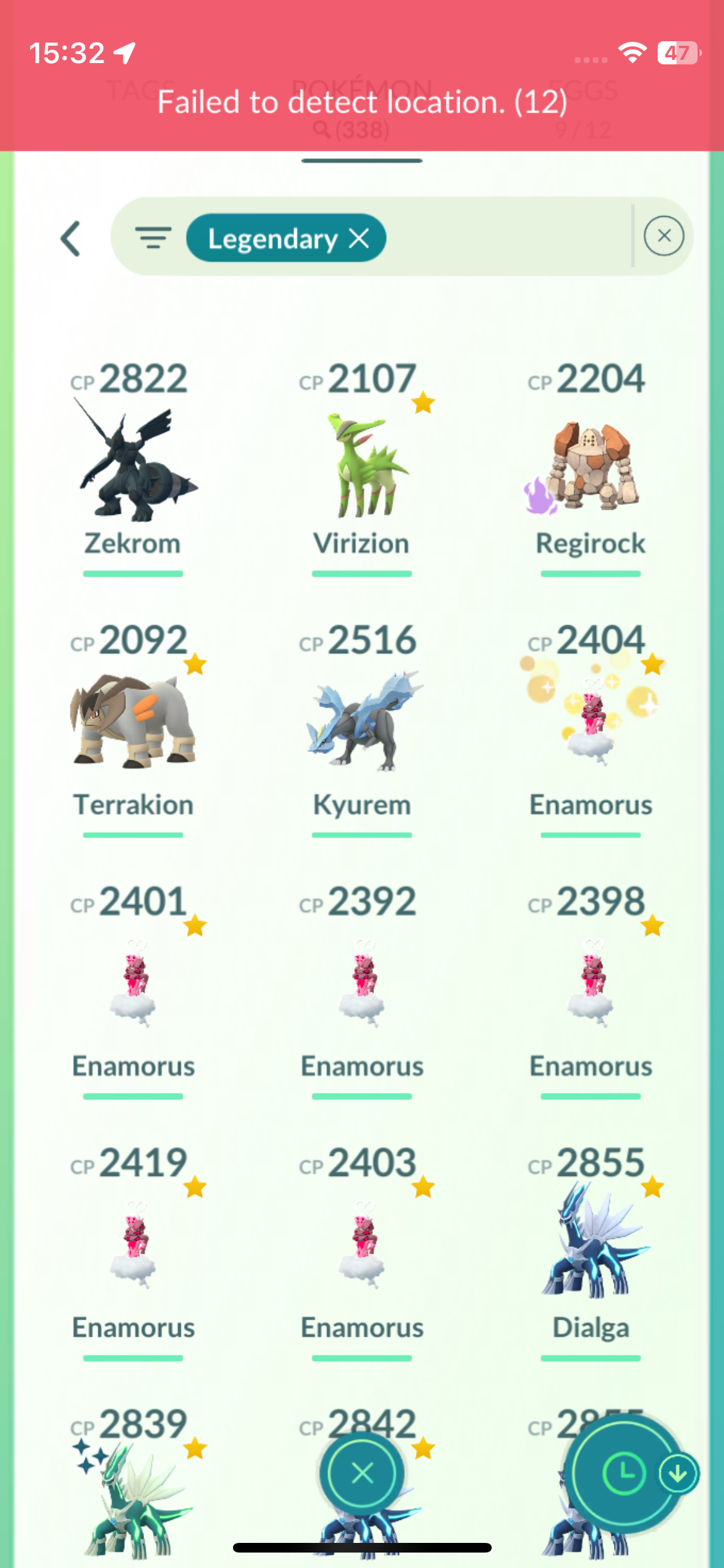This screenshot has width=724, height=1568.
Task: Clear the search field with the circled X
Action: click(x=664, y=236)
